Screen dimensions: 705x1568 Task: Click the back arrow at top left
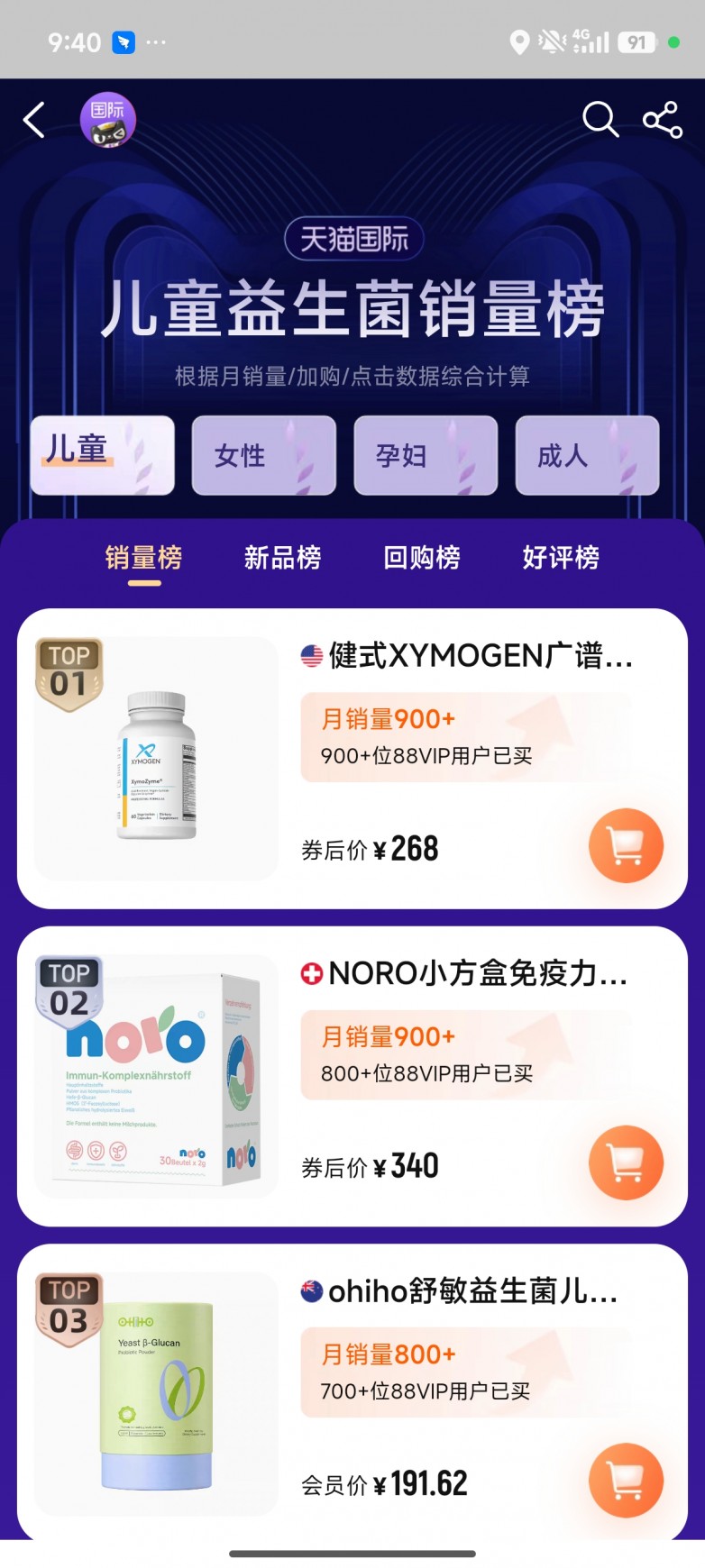[34, 120]
